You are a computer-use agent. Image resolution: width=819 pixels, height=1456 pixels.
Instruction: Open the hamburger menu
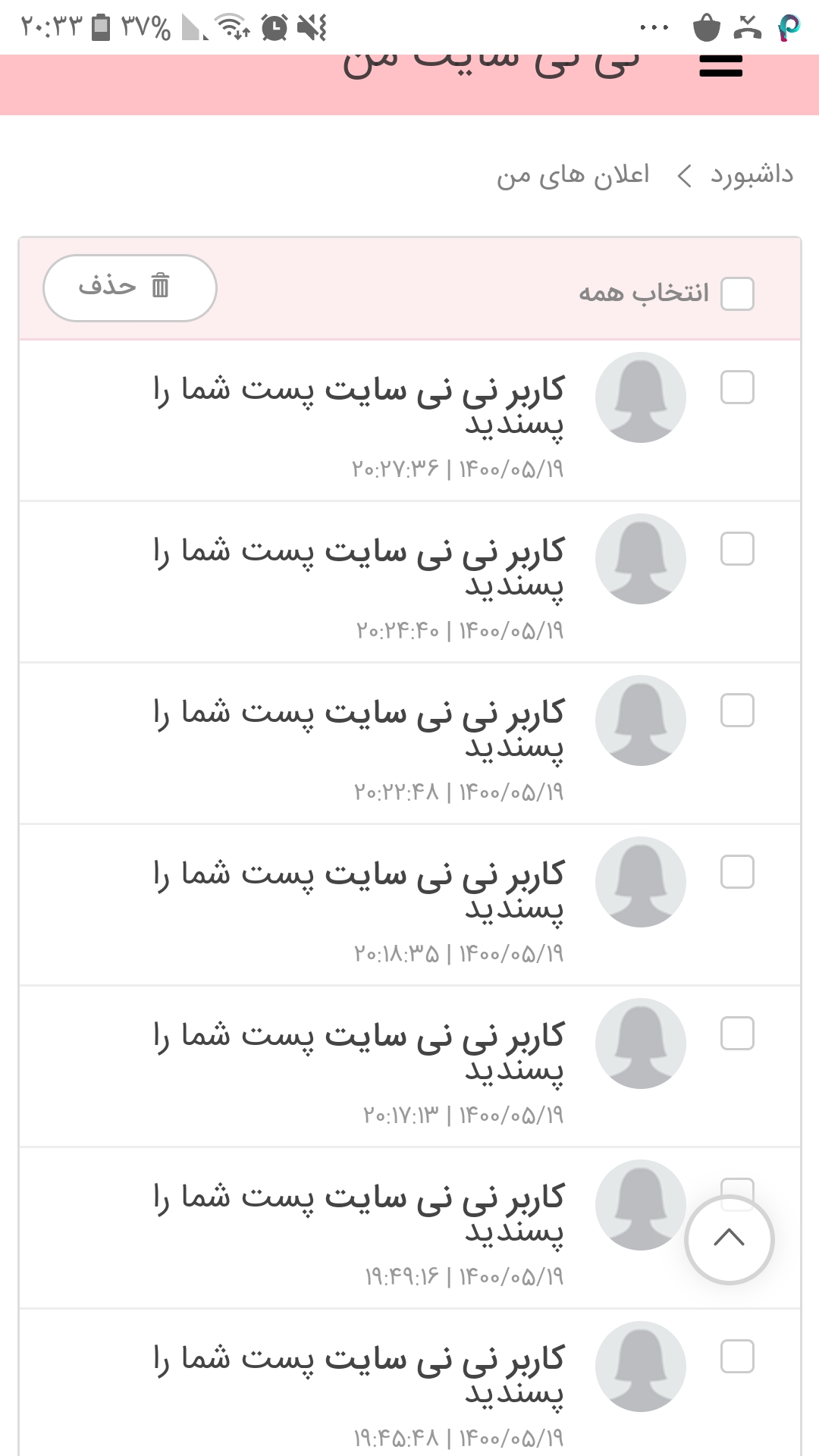pos(720,67)
